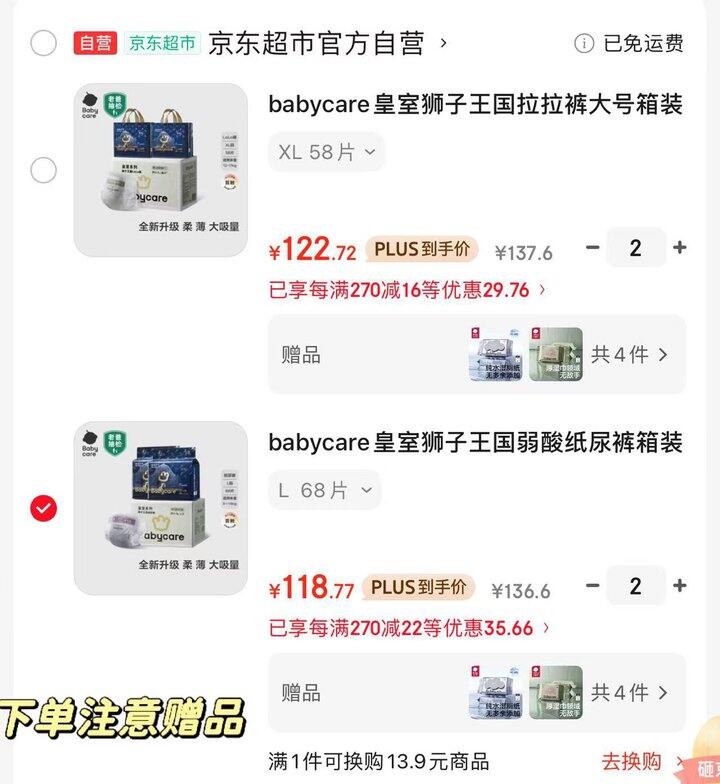Select the 拉拉裤大号箱装 product checkbox
The width and height of the screenshot is (720, 784).
tap(42, 170)
